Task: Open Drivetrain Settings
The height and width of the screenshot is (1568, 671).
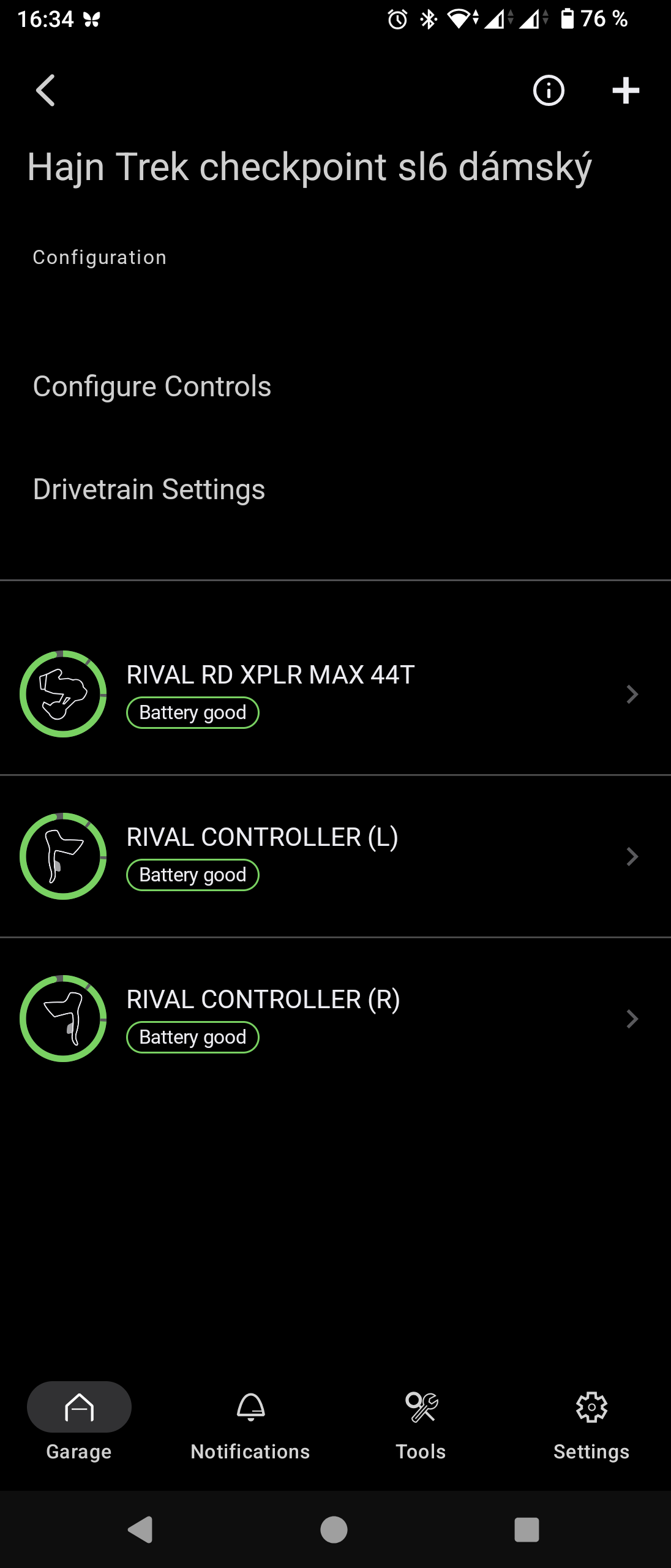Action: (x=149, y=489)
